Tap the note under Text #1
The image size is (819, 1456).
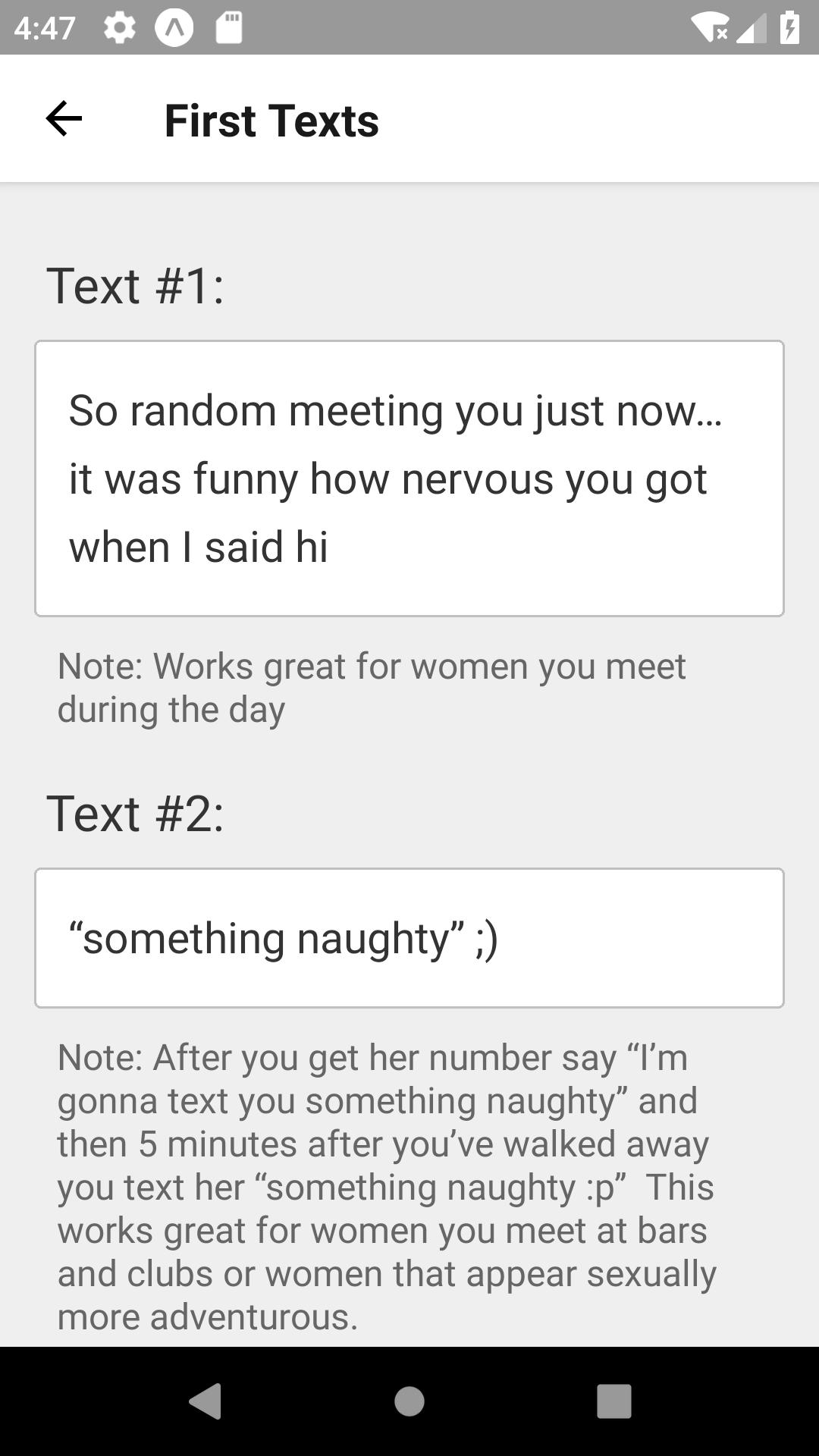(x=373, y=686)
